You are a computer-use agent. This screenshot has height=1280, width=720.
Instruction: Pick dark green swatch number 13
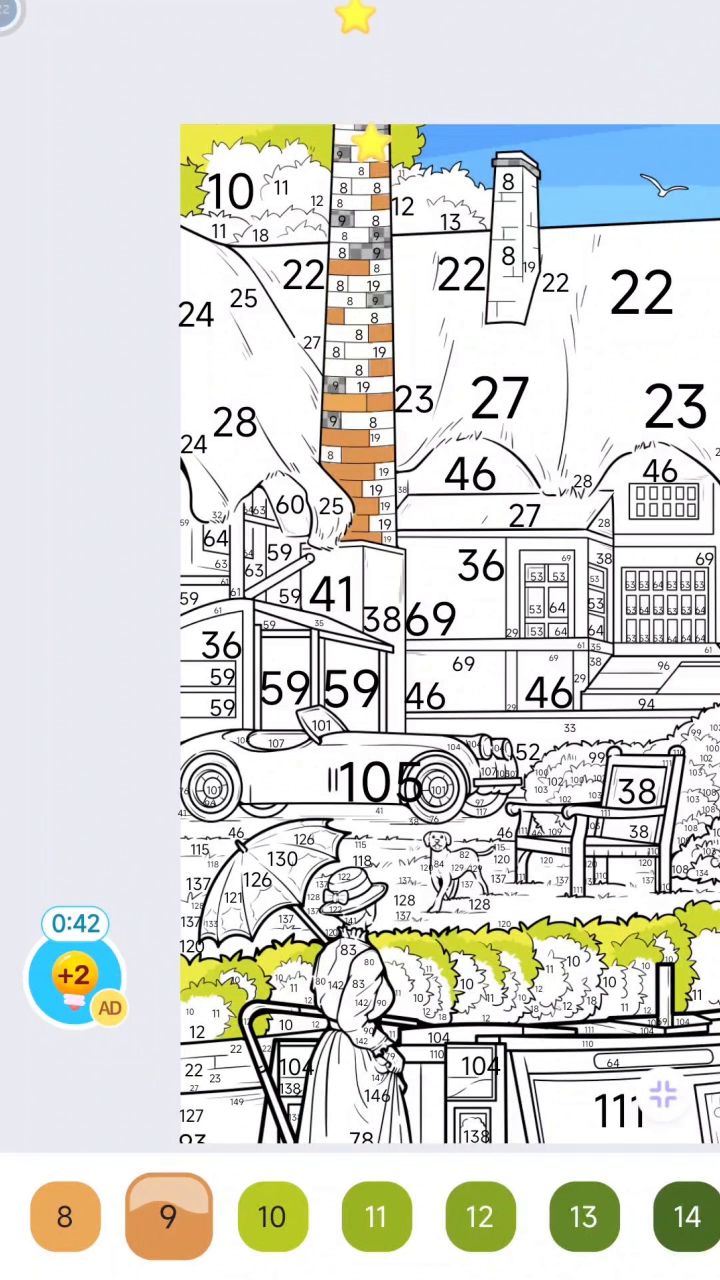click(x=584, y=1216)
